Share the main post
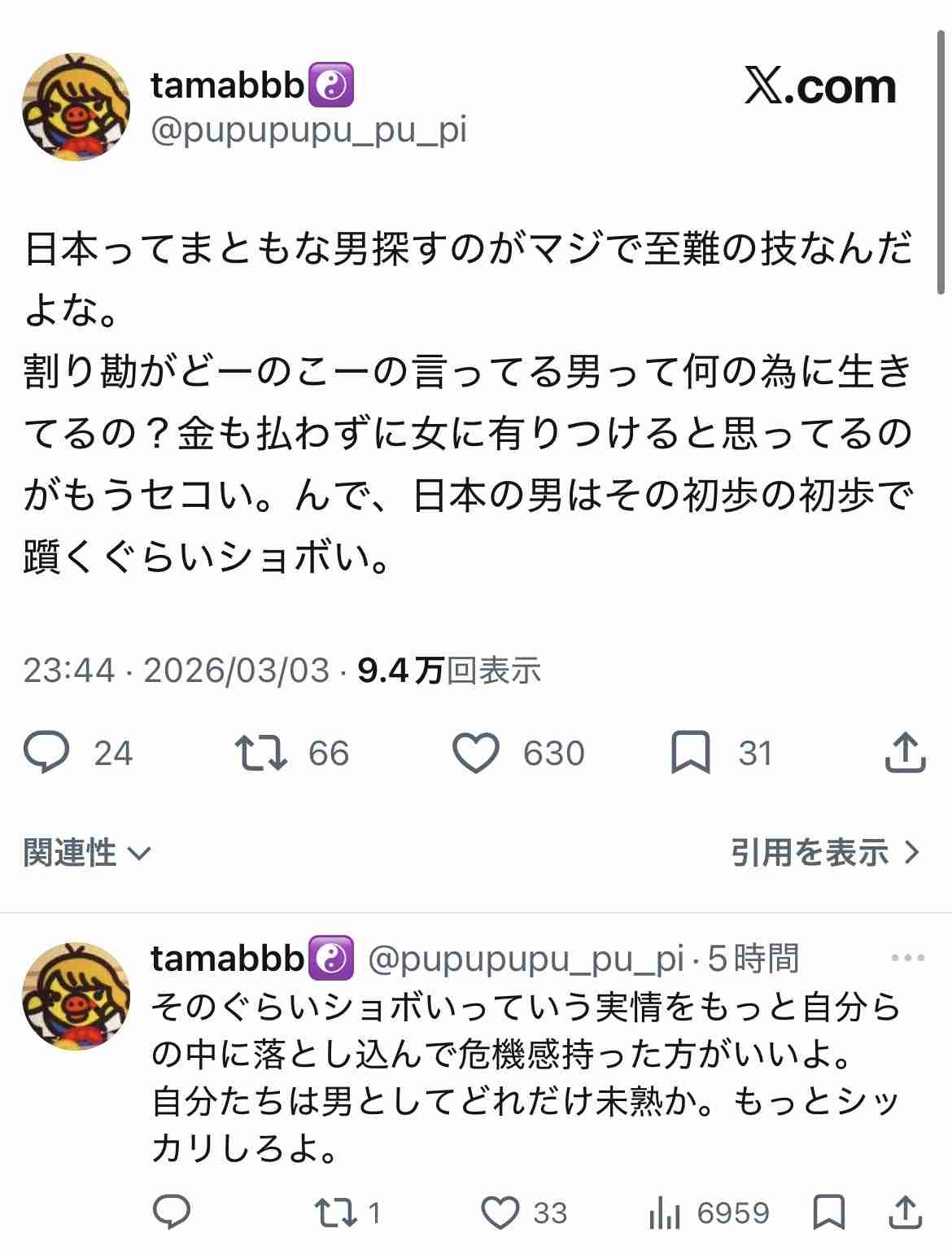Viewport: 952px width, 1250px height. 905,753
